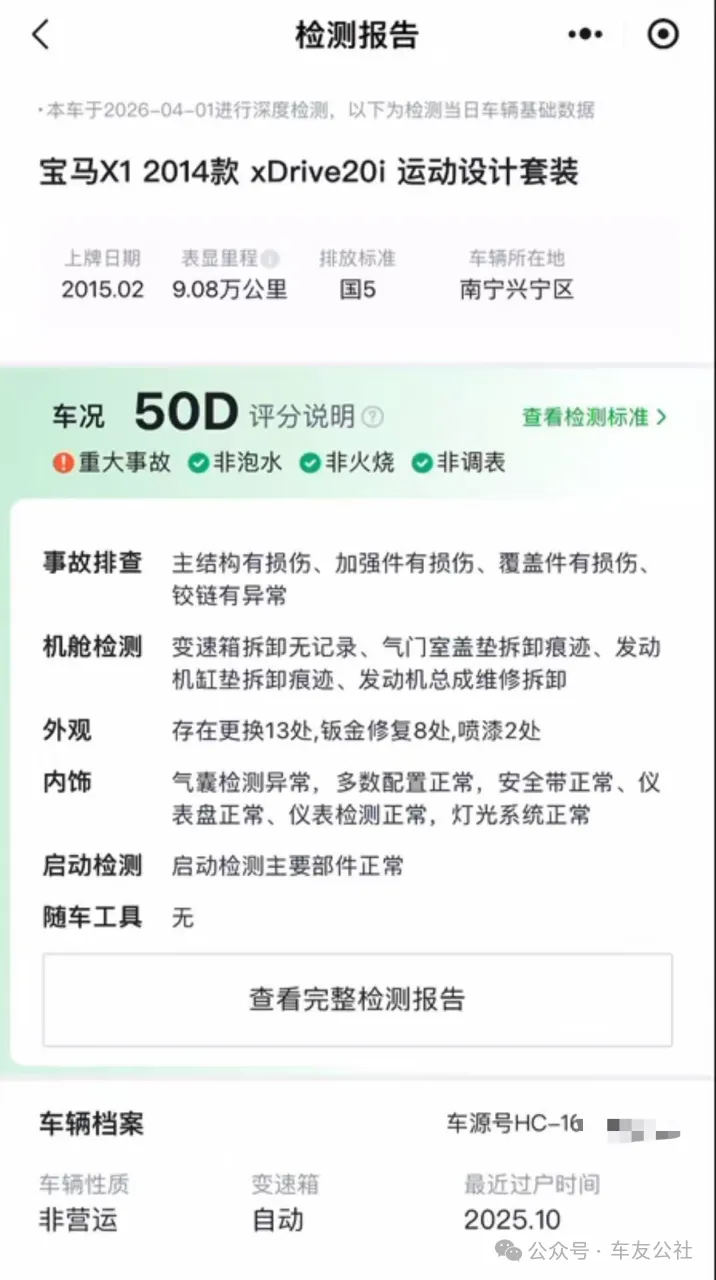Image resolution: width=716 pixels, height=1280 pixels.
Task: Go back using the top-left arrow
Action: [40, 35]
